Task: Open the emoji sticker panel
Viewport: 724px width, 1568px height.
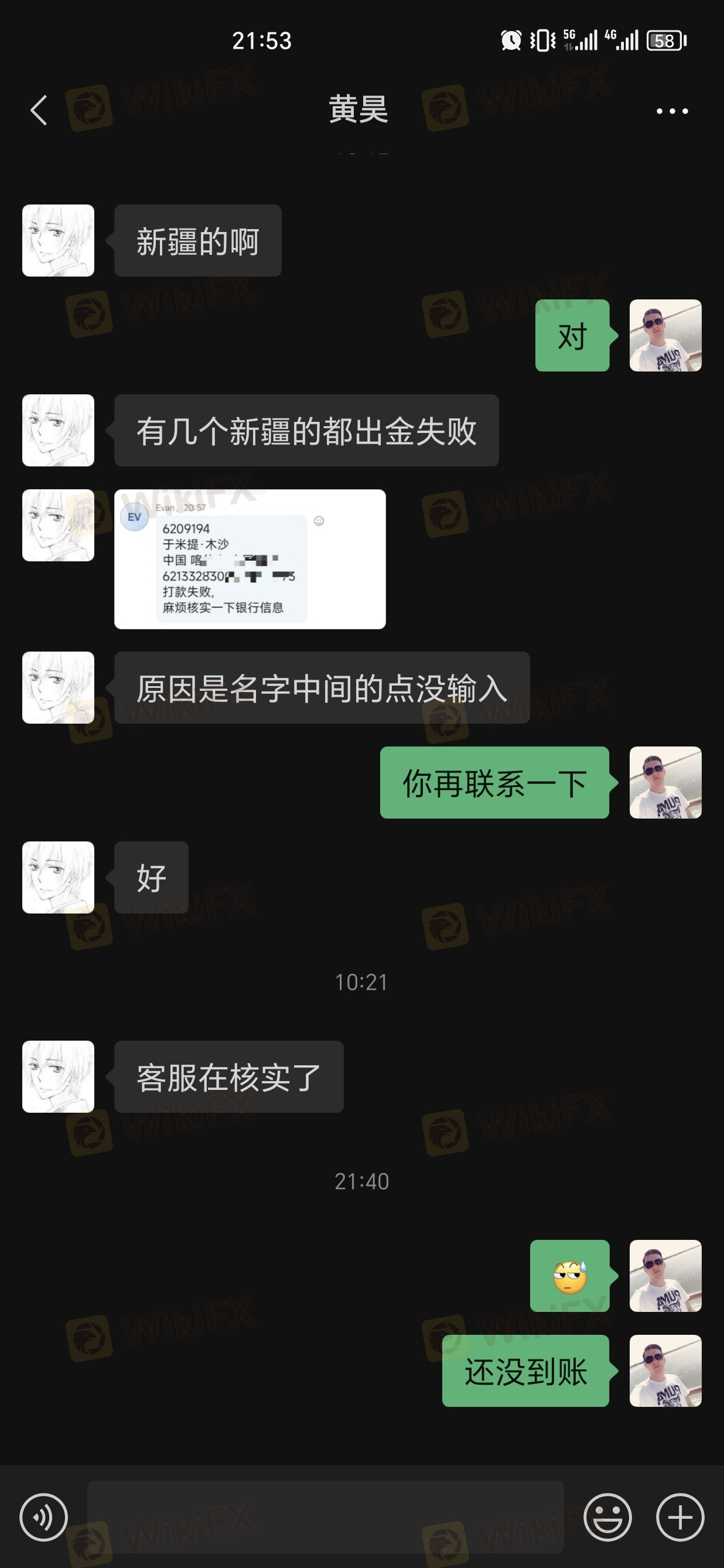Action: 607,1517
